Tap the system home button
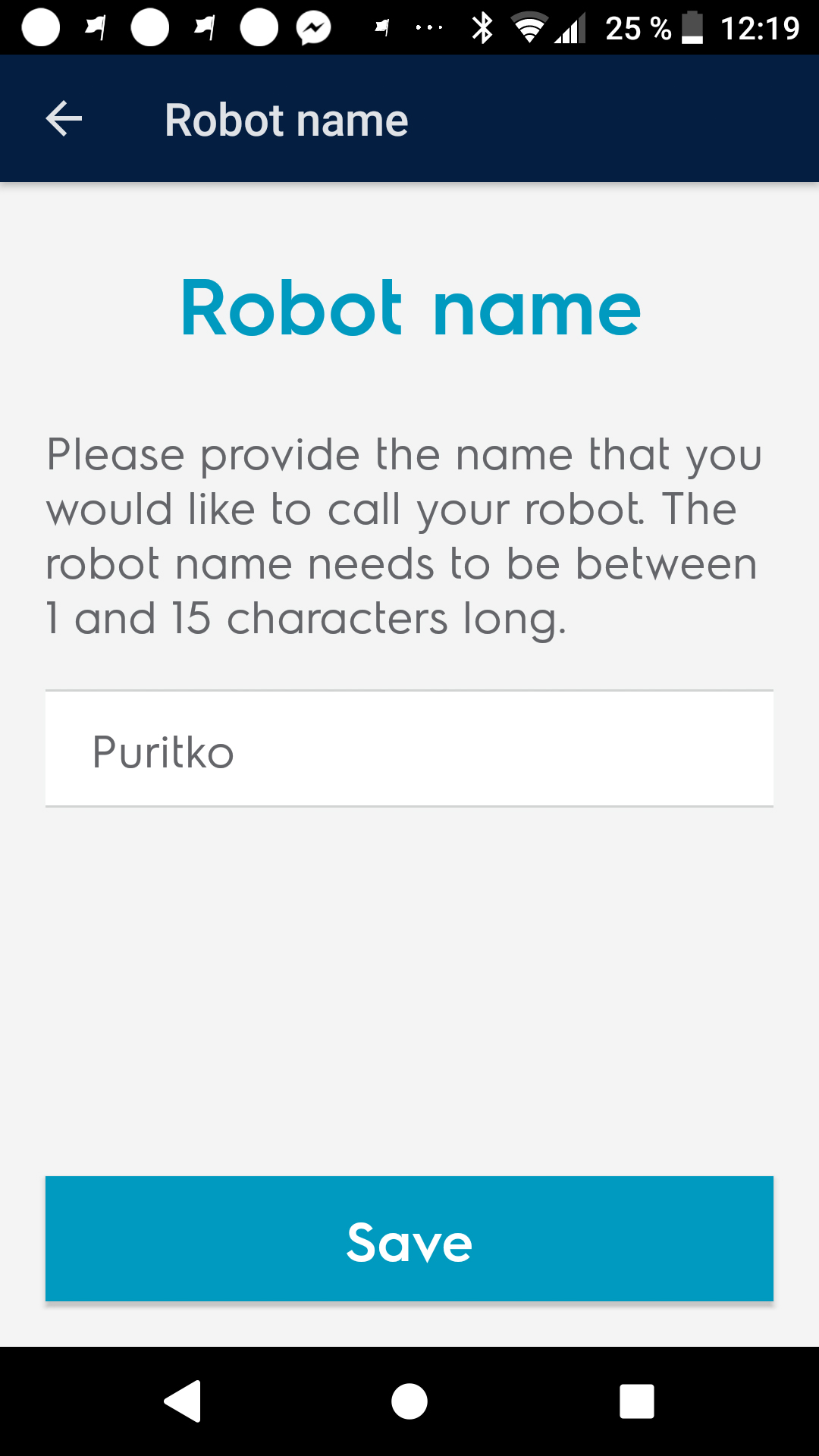 click(x=409, y=1401)
